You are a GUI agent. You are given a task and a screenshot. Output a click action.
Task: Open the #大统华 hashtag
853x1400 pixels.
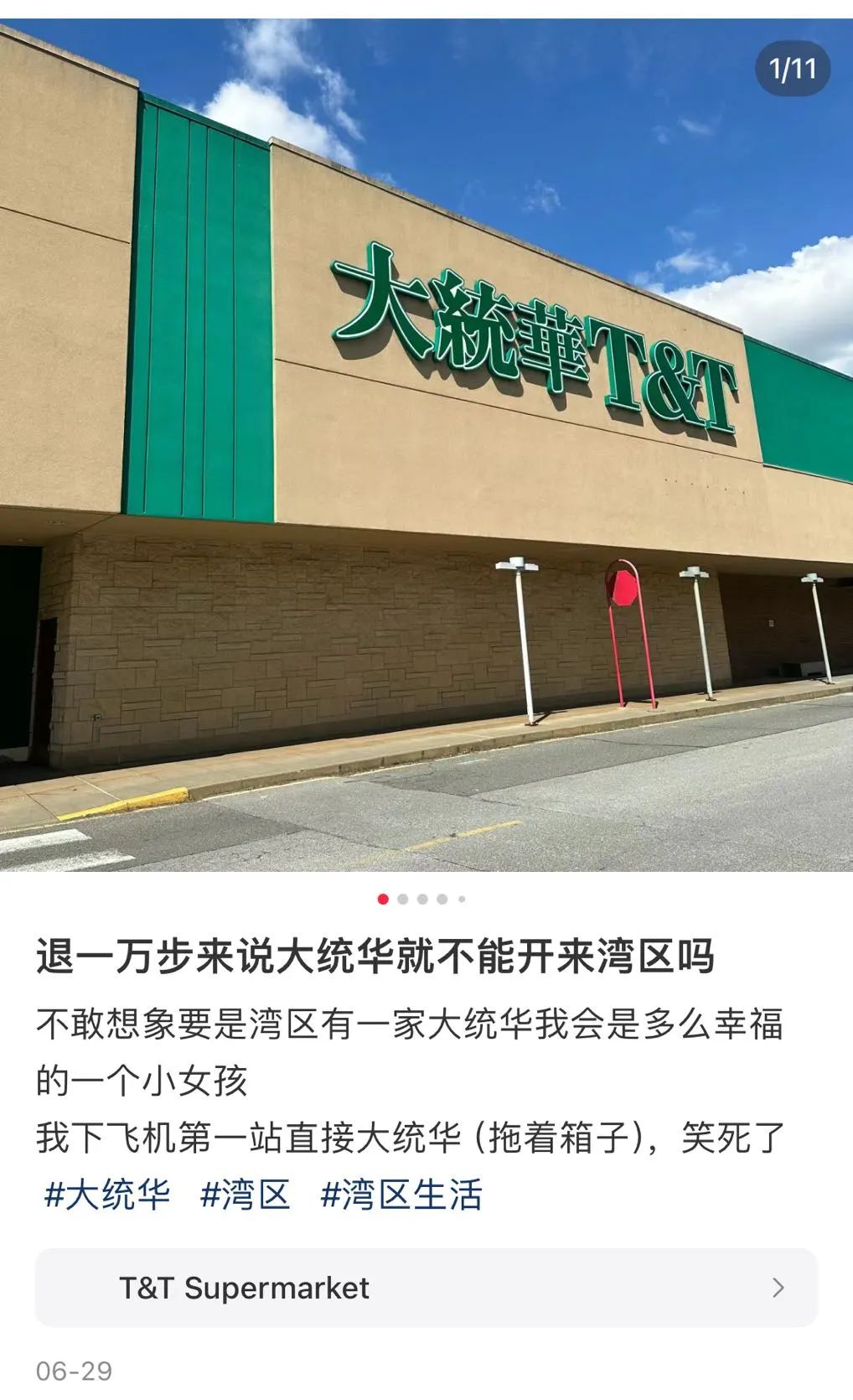pyautogui.click(x=106, y=1195)
